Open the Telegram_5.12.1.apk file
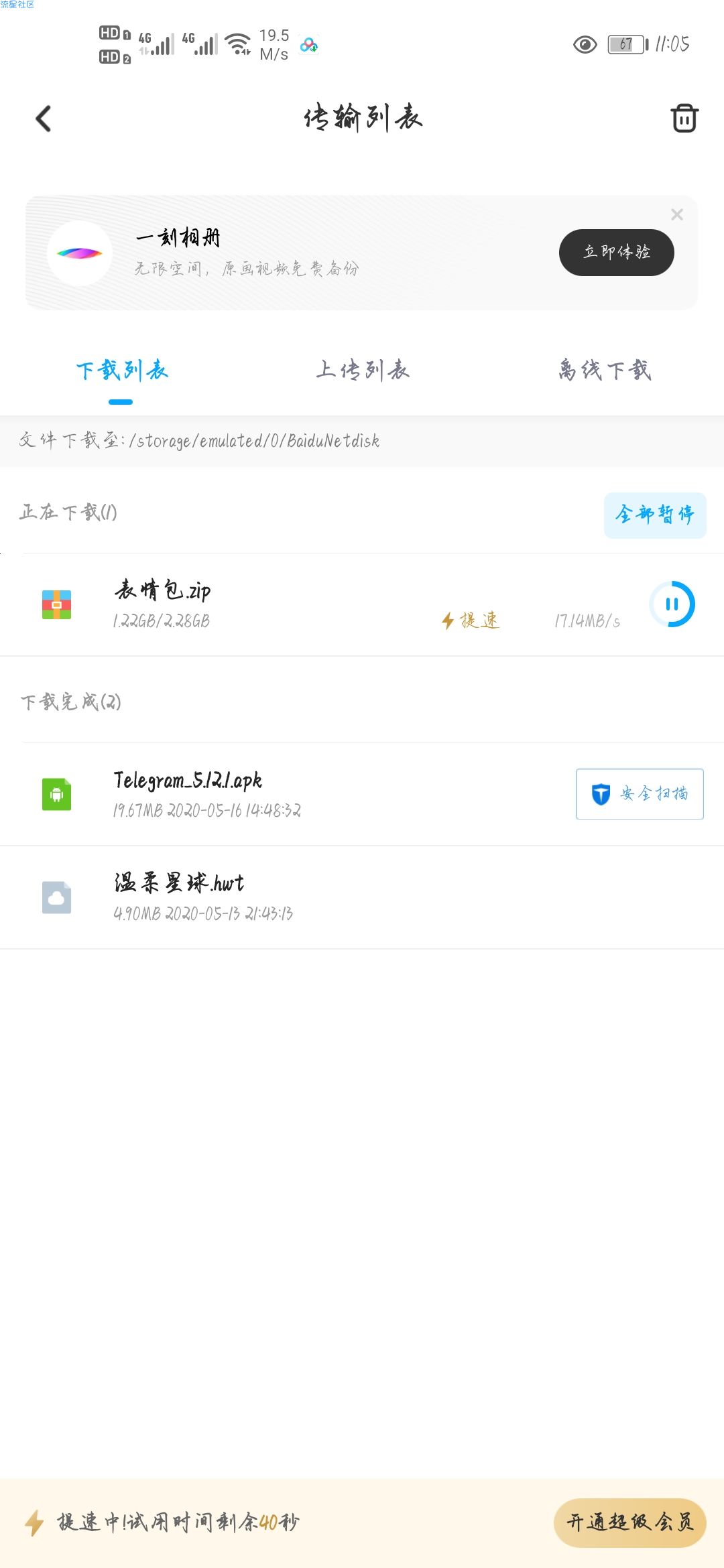Viewport: 724px width, 1568px height. pos(288,794)
